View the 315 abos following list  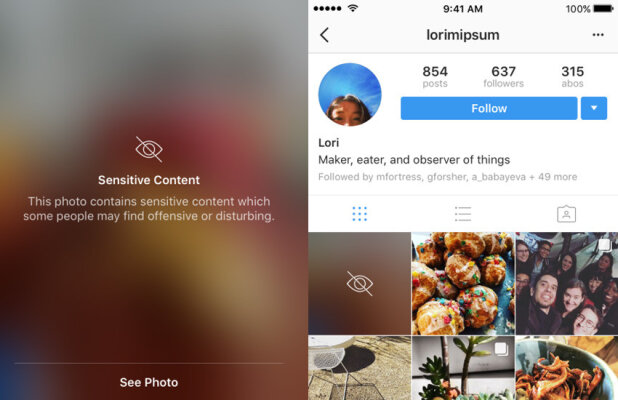[x=572, y=77]
